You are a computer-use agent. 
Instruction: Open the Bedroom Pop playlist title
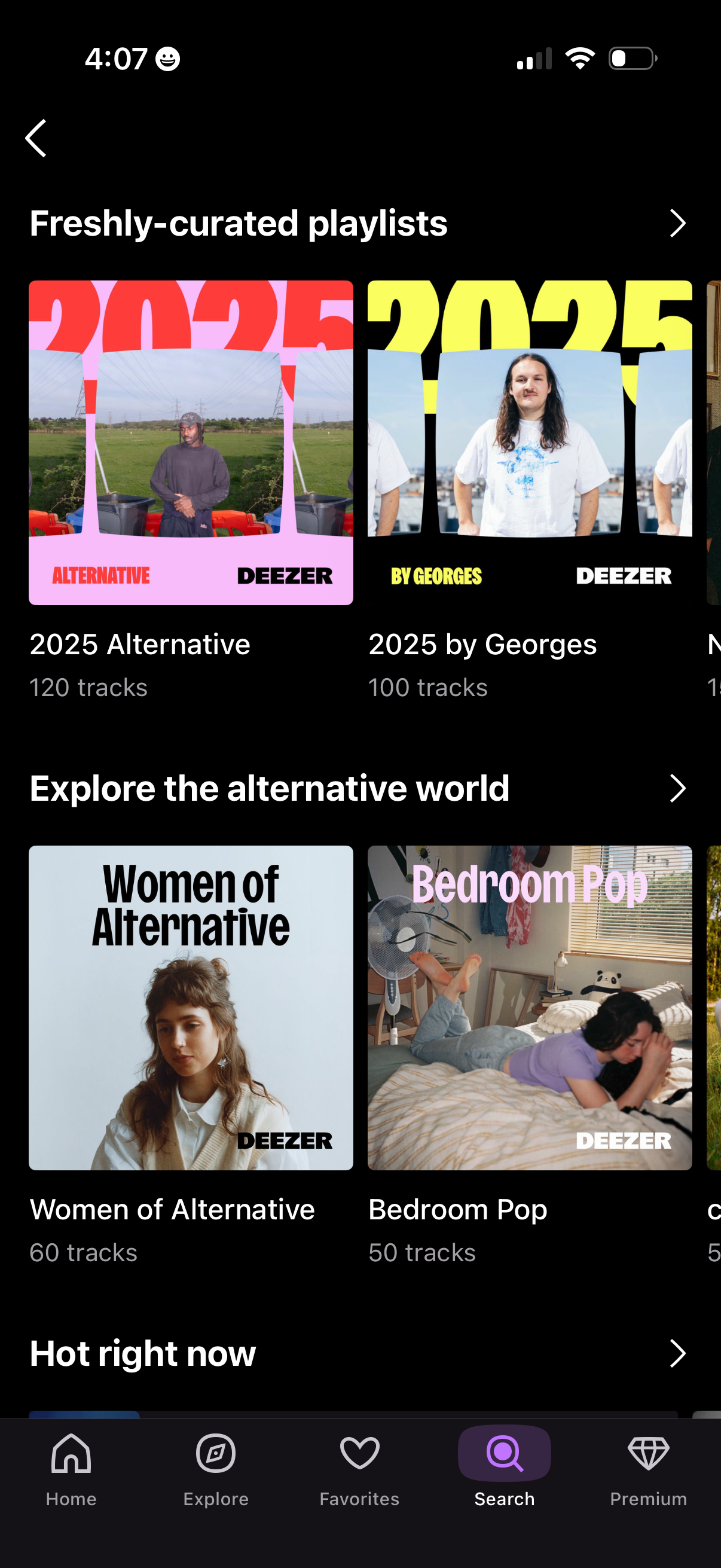point(457,1209)
